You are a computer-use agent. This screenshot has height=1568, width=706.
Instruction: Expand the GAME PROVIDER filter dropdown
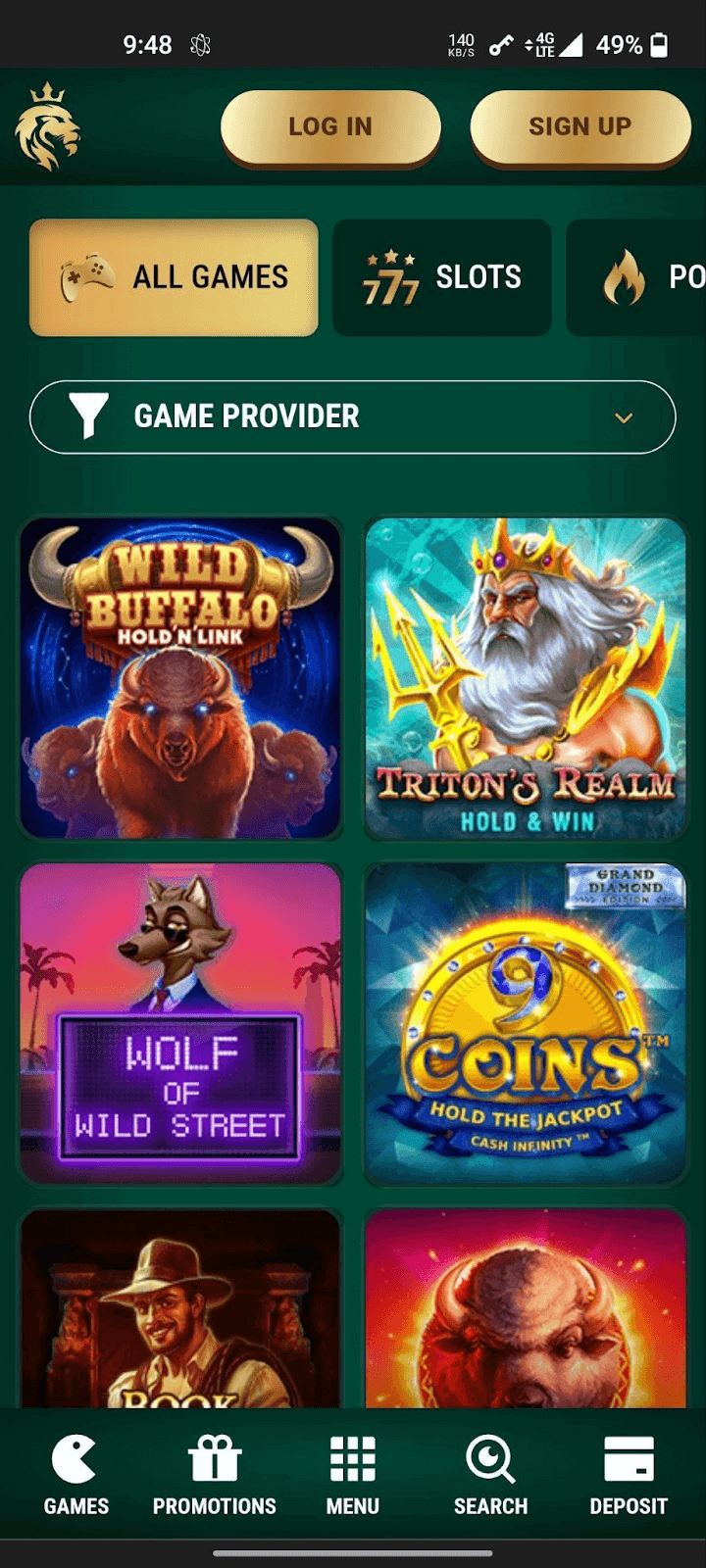tap(353, 417)
